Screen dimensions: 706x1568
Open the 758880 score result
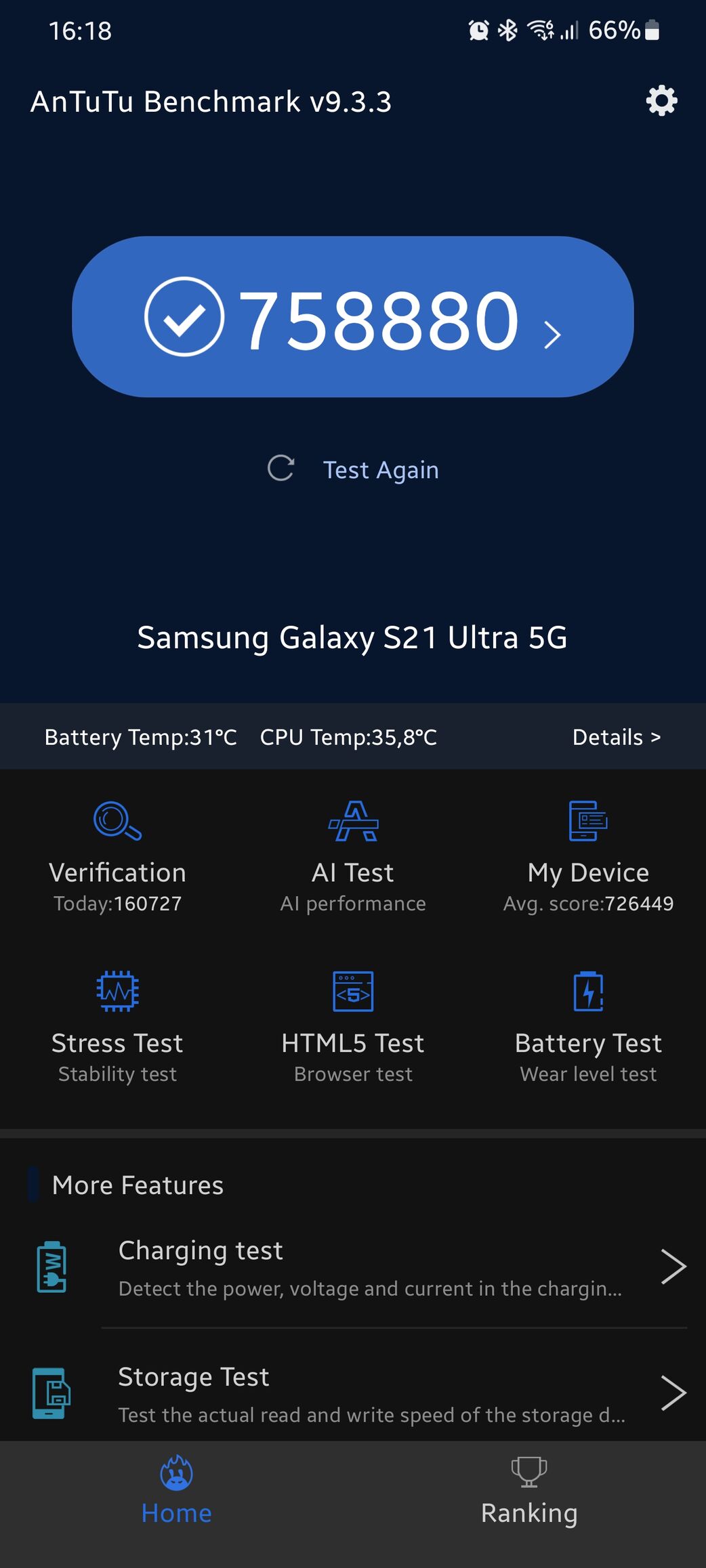352,317
